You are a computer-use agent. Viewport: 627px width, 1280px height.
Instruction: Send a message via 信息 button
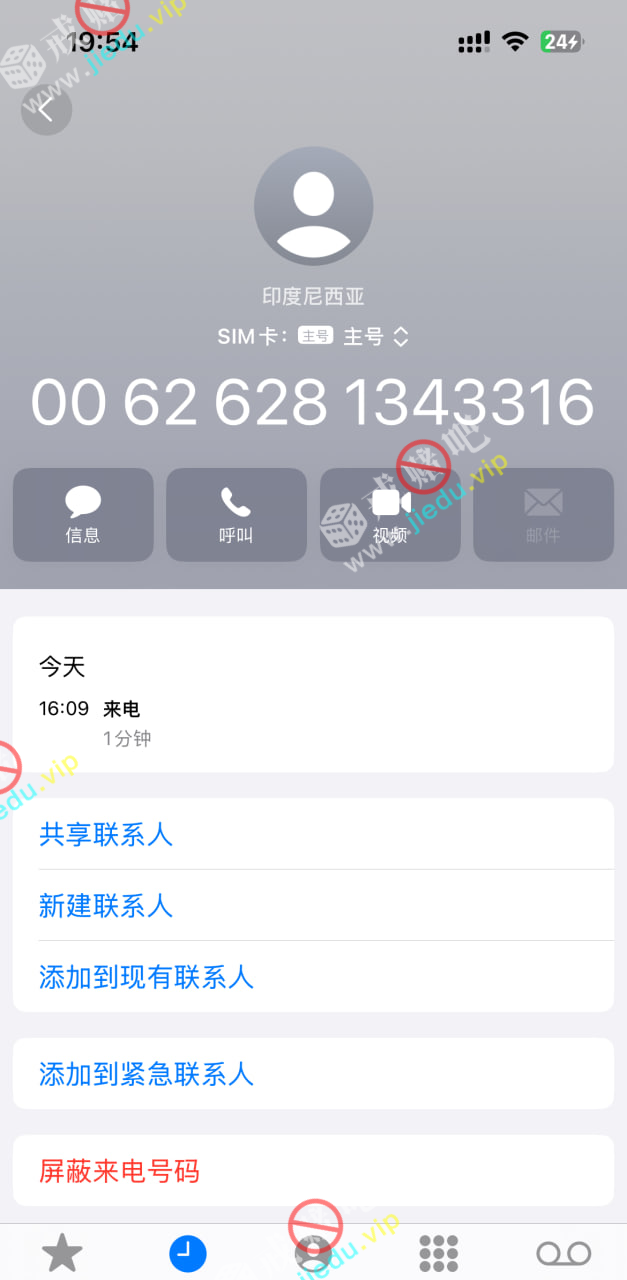click(x=83, y=514)
